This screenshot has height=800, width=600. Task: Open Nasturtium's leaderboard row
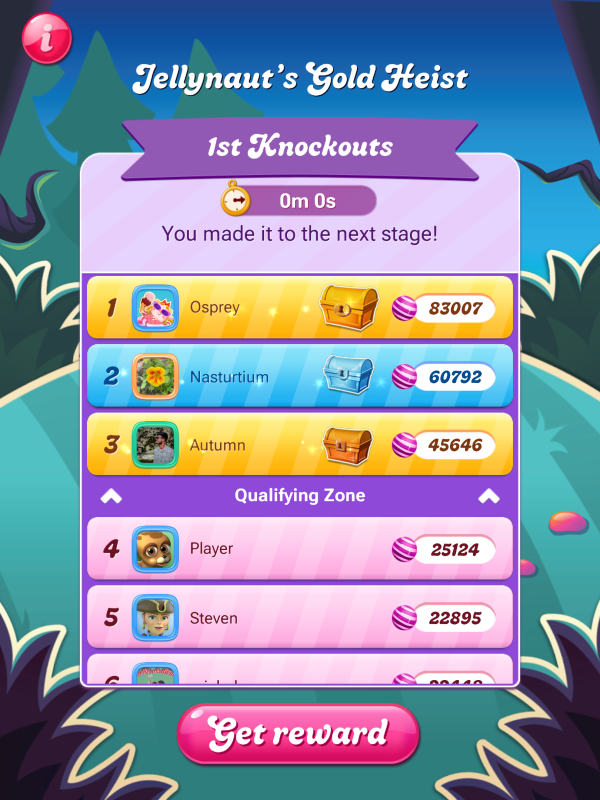pos(300,377)
